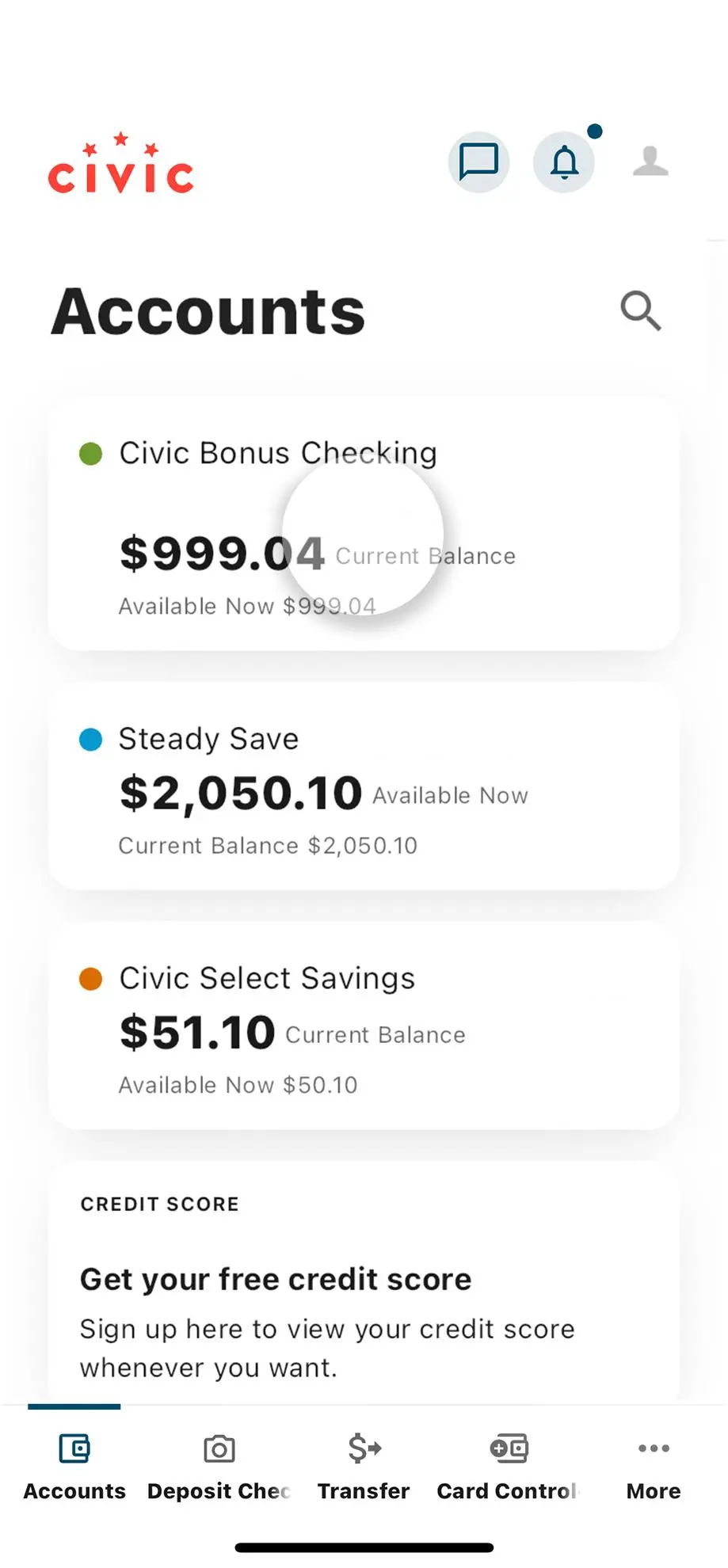Tap the green status dot on Civic Bonus Checking
Screen dimensions: 728x1568
point(91,453)
